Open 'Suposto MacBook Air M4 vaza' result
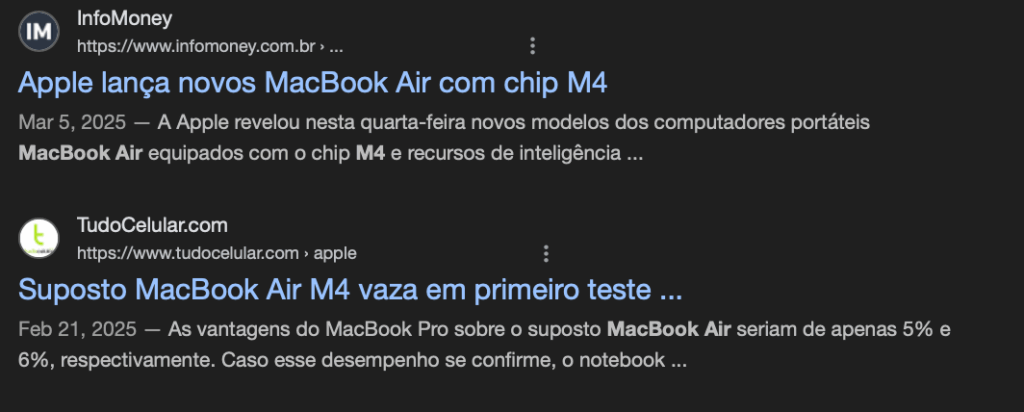This screenshot has height=412, width=1024. tap(349, 290)
